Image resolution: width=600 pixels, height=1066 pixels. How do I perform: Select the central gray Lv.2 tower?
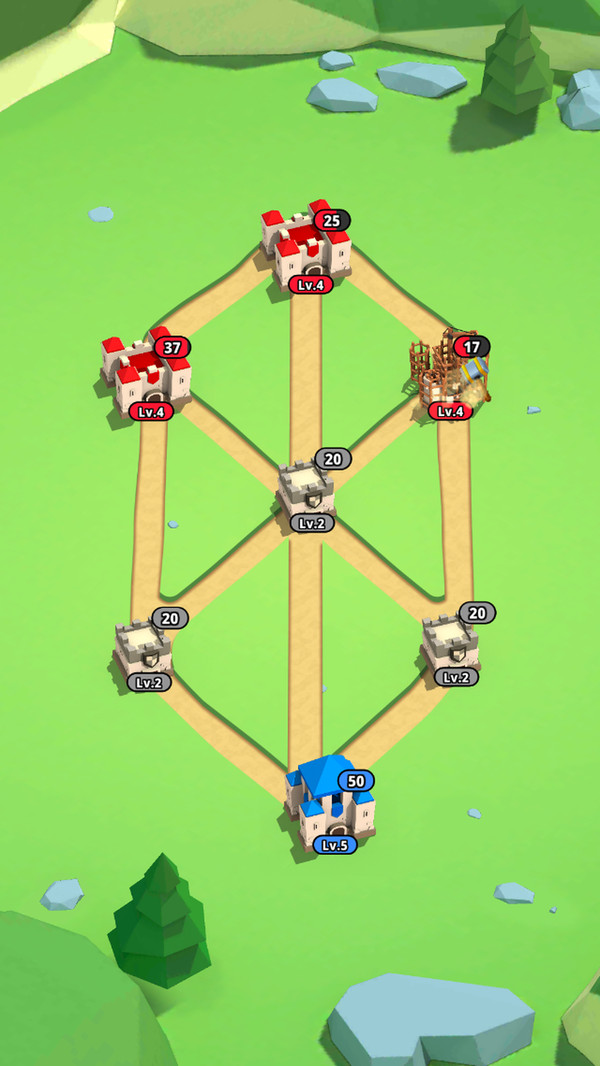pos(306,488)
